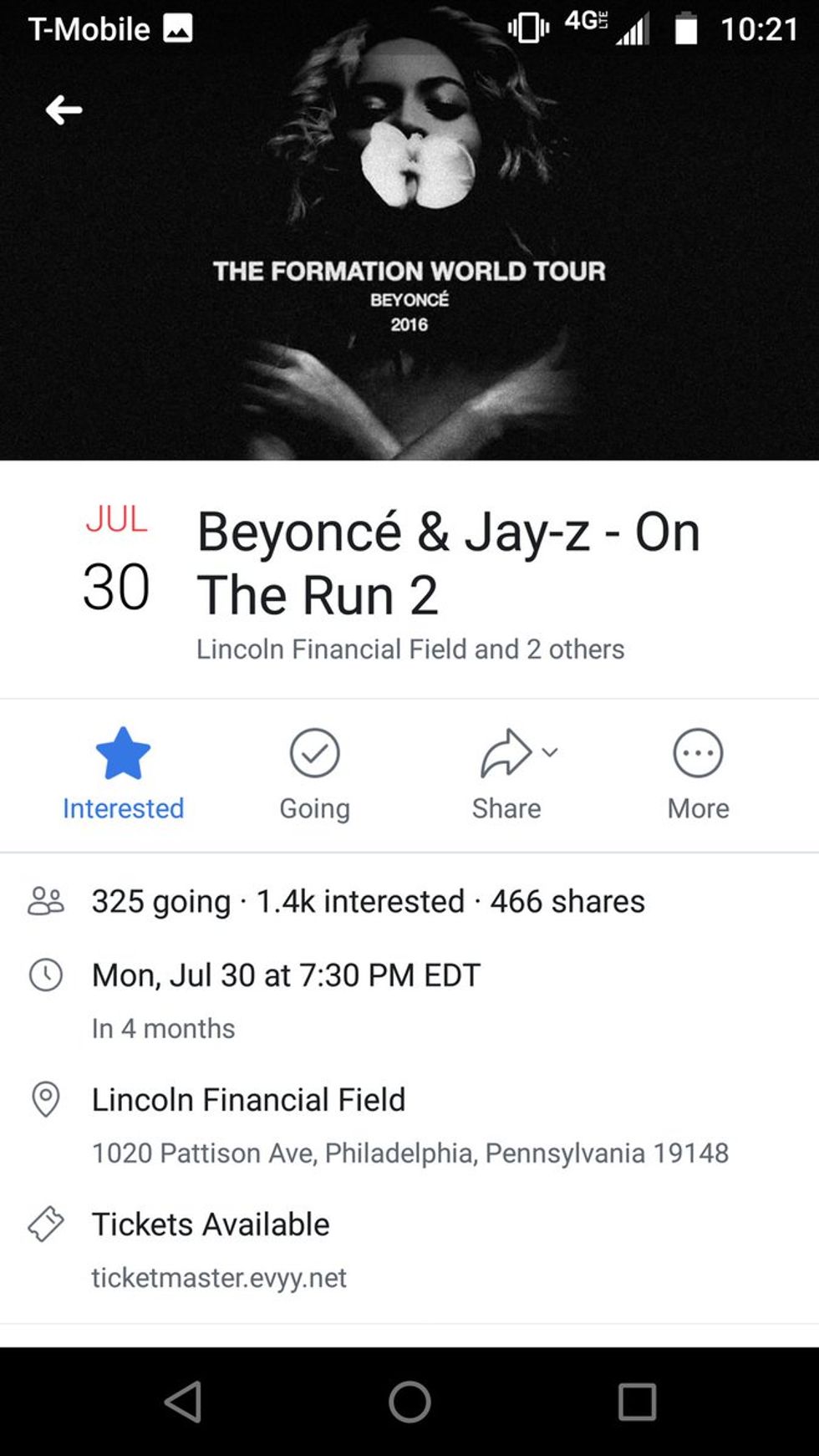Open the More options menu

tap(698, 772)
